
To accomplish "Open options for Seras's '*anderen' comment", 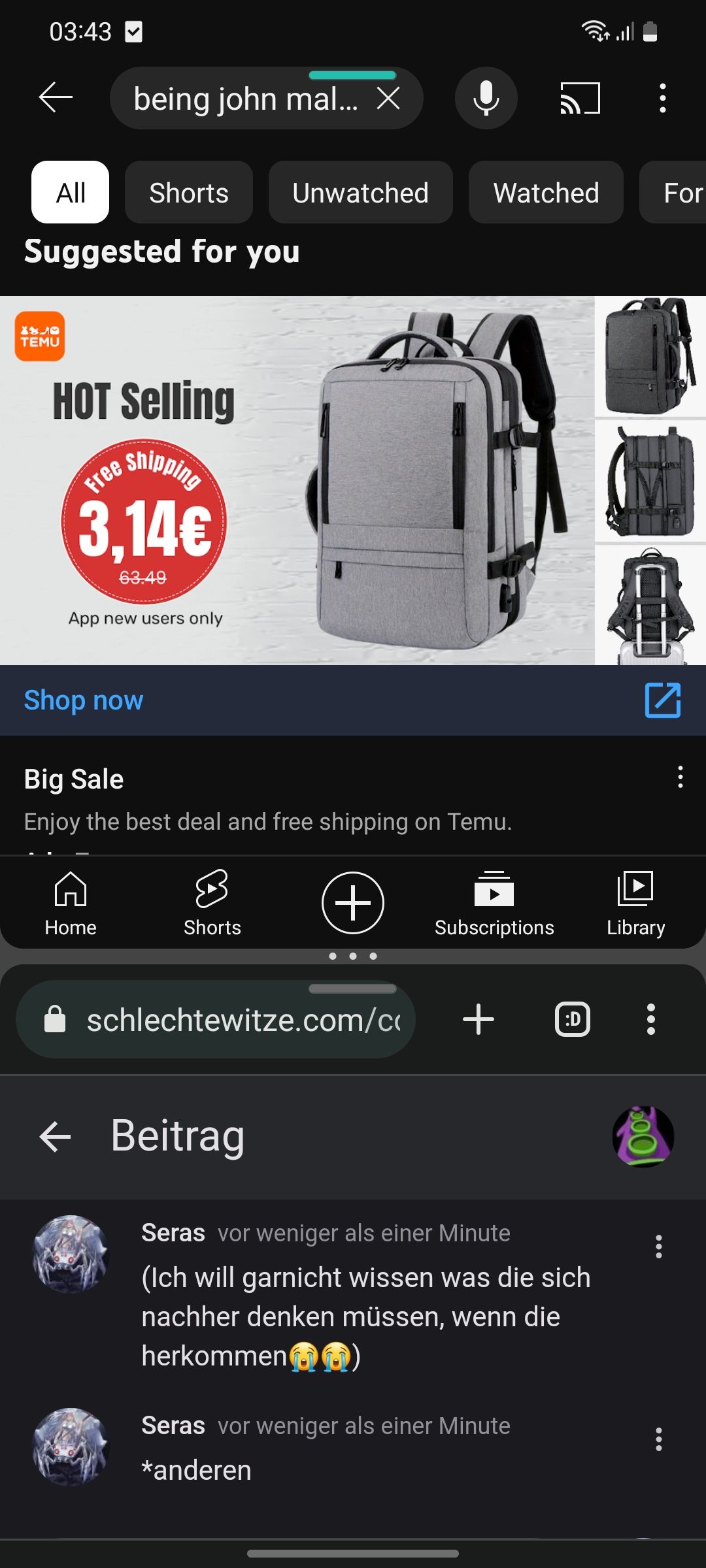I will click(658, 1439).
